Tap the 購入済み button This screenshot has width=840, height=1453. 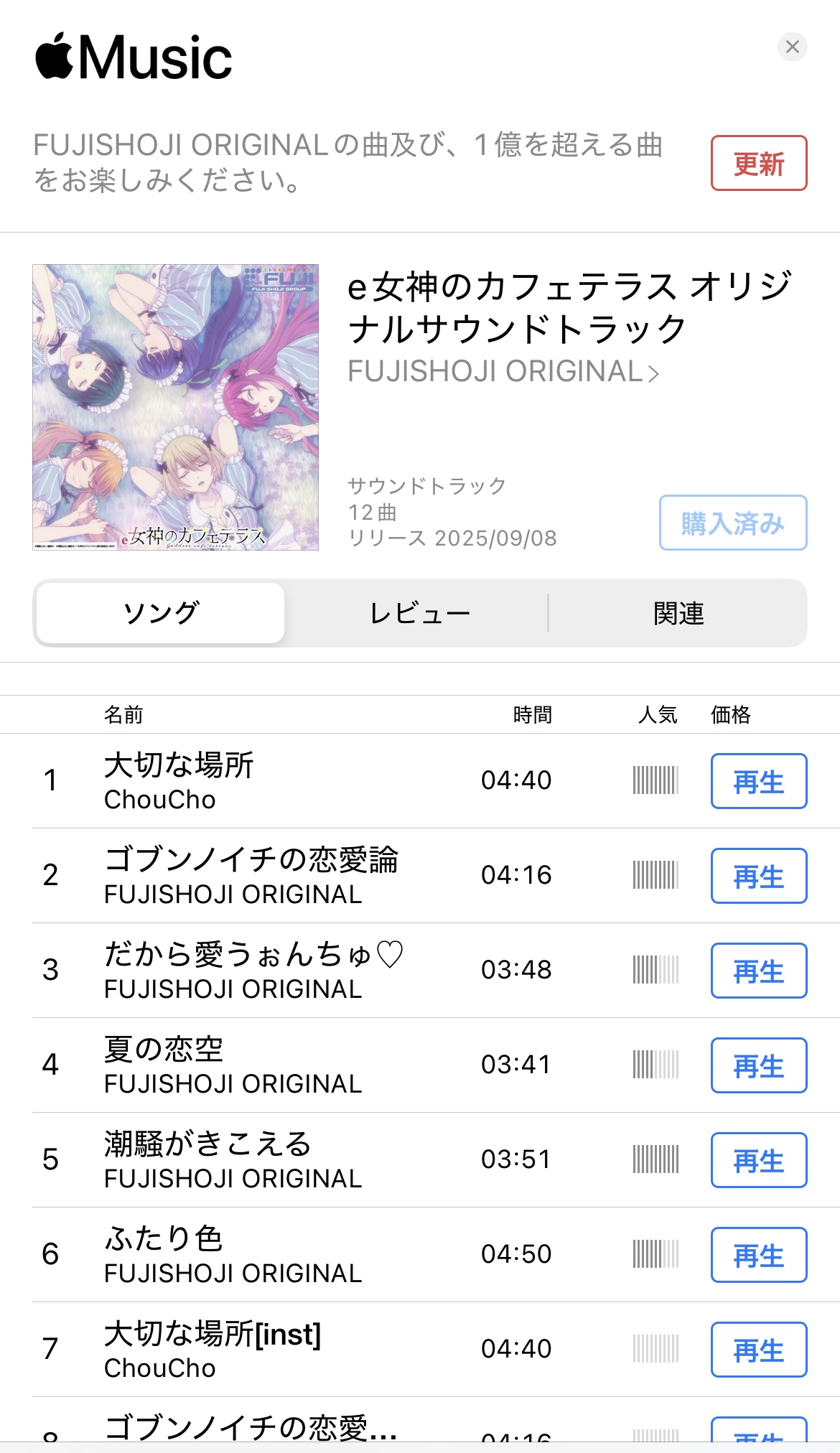pos(732,523)
